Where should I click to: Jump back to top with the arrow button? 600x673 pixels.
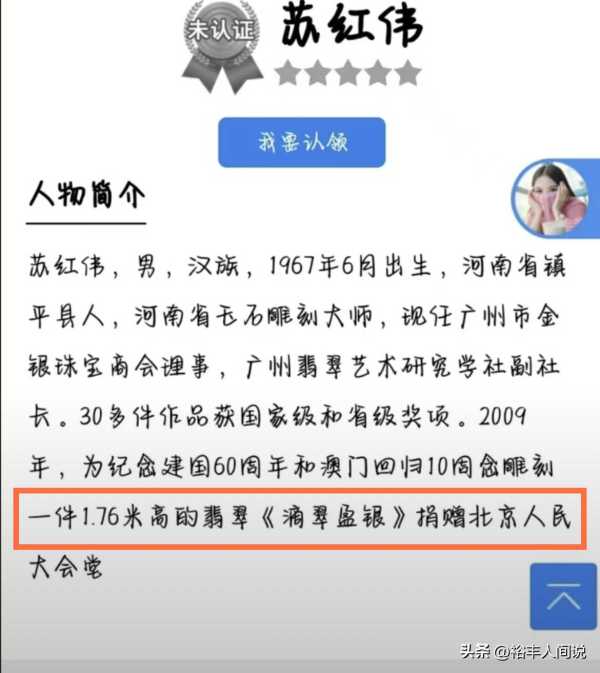563,597
